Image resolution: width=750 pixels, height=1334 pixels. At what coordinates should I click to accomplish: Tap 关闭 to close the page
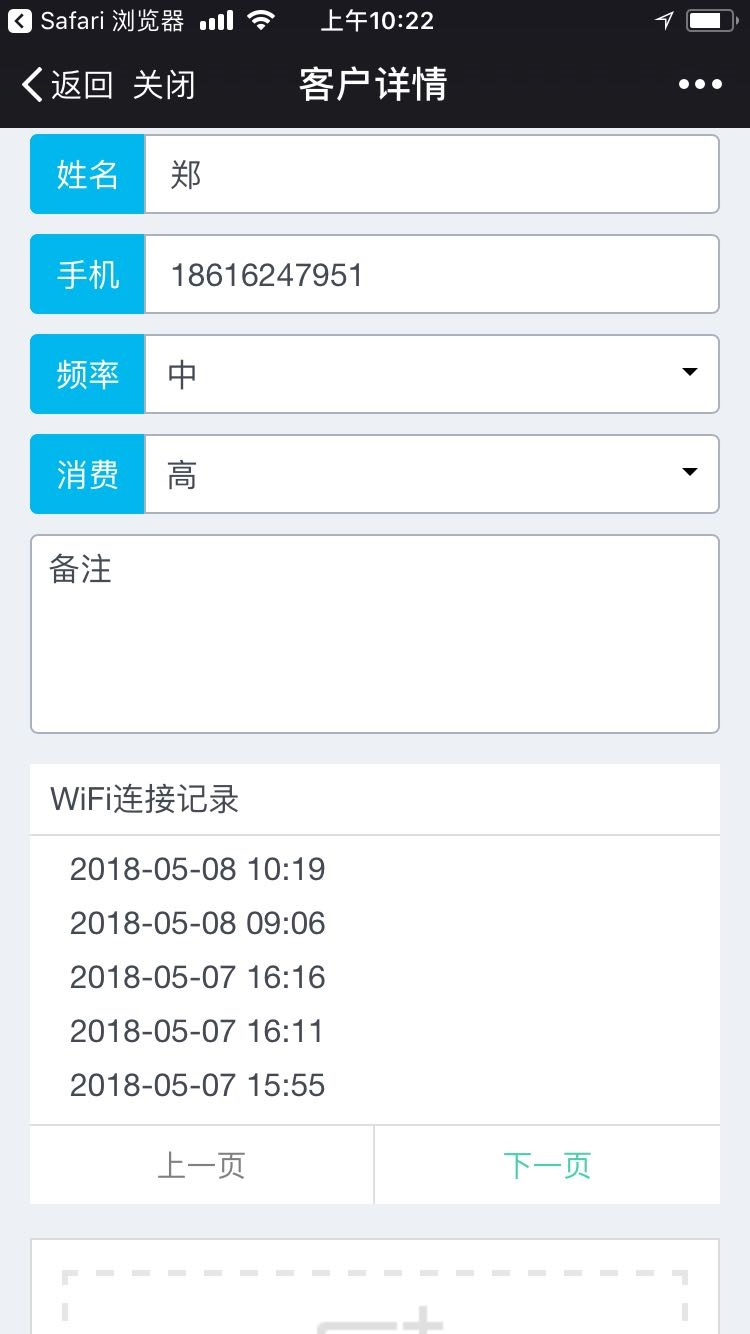point(164,85)
